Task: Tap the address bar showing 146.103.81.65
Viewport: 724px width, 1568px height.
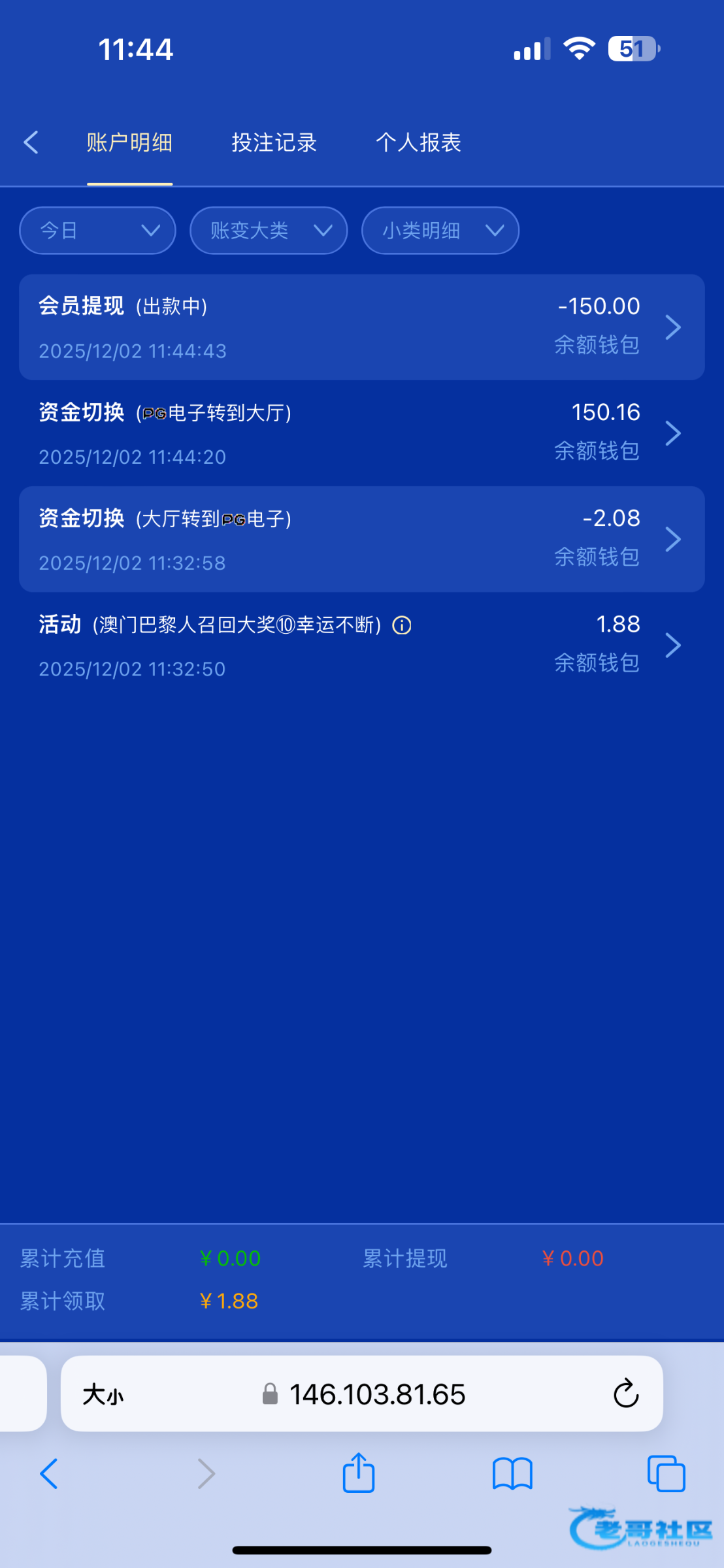Action: (377, 1395)
